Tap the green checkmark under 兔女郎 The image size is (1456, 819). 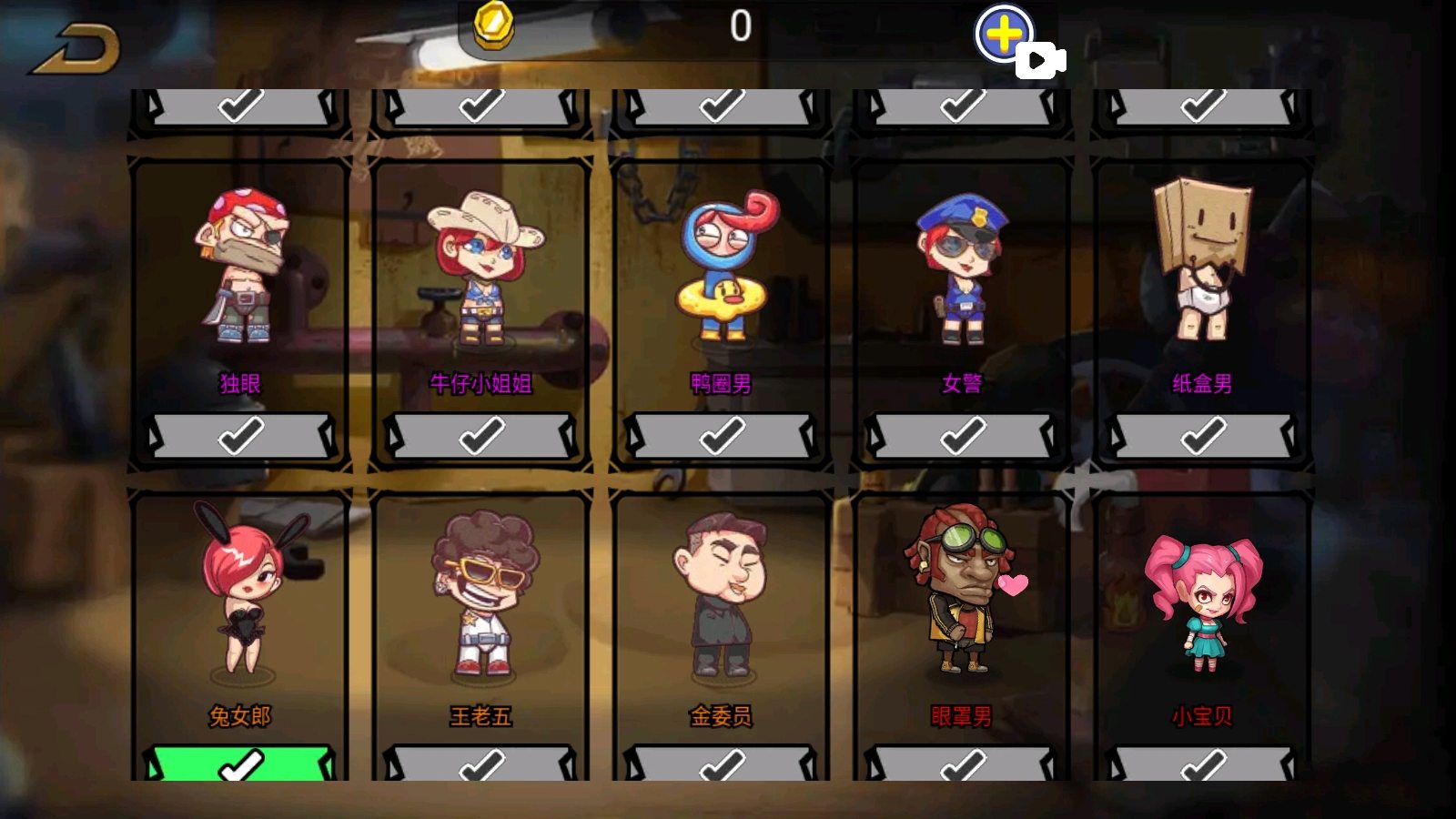(x=241, y=764)
